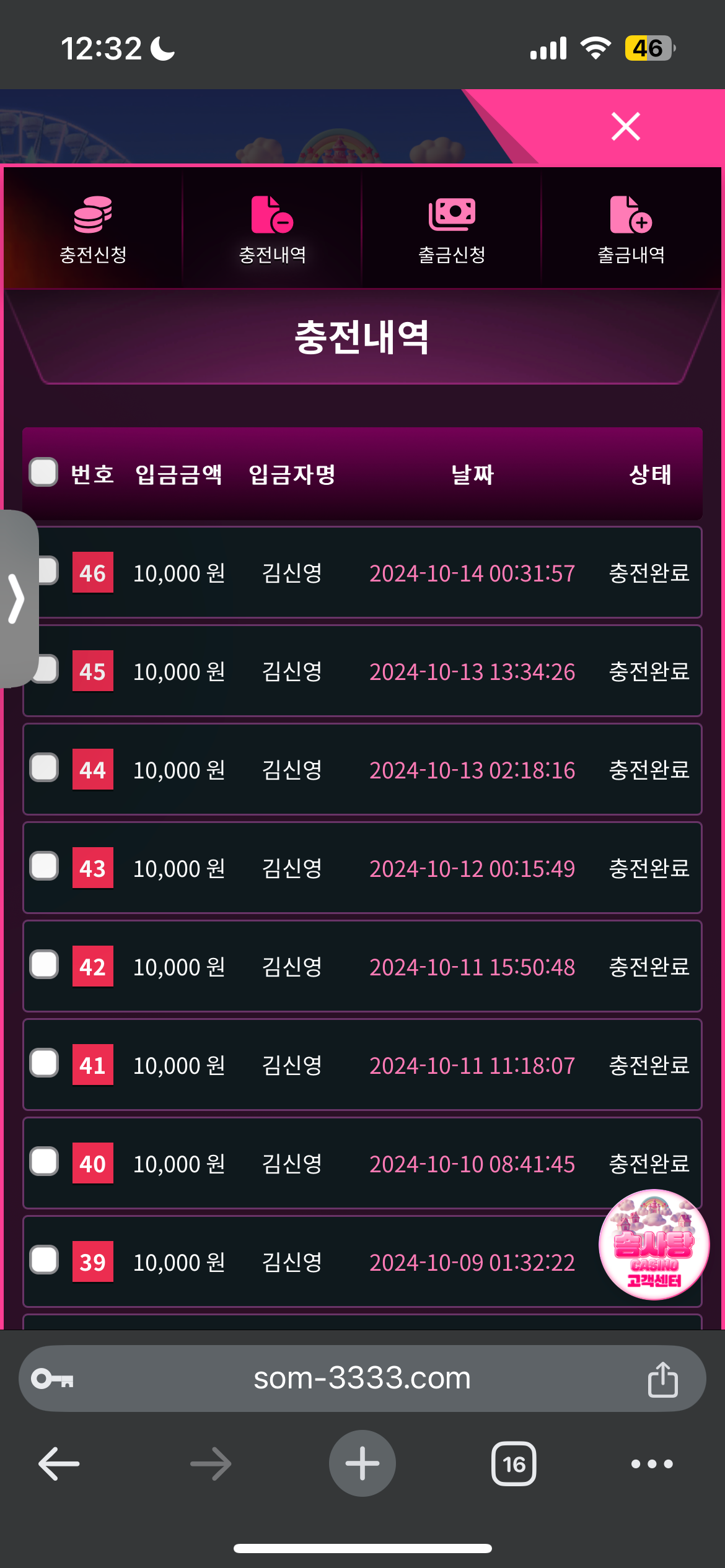Select the checkbox for entry 43
Viewport: 725px width, 1568px height.
(44, 866)
